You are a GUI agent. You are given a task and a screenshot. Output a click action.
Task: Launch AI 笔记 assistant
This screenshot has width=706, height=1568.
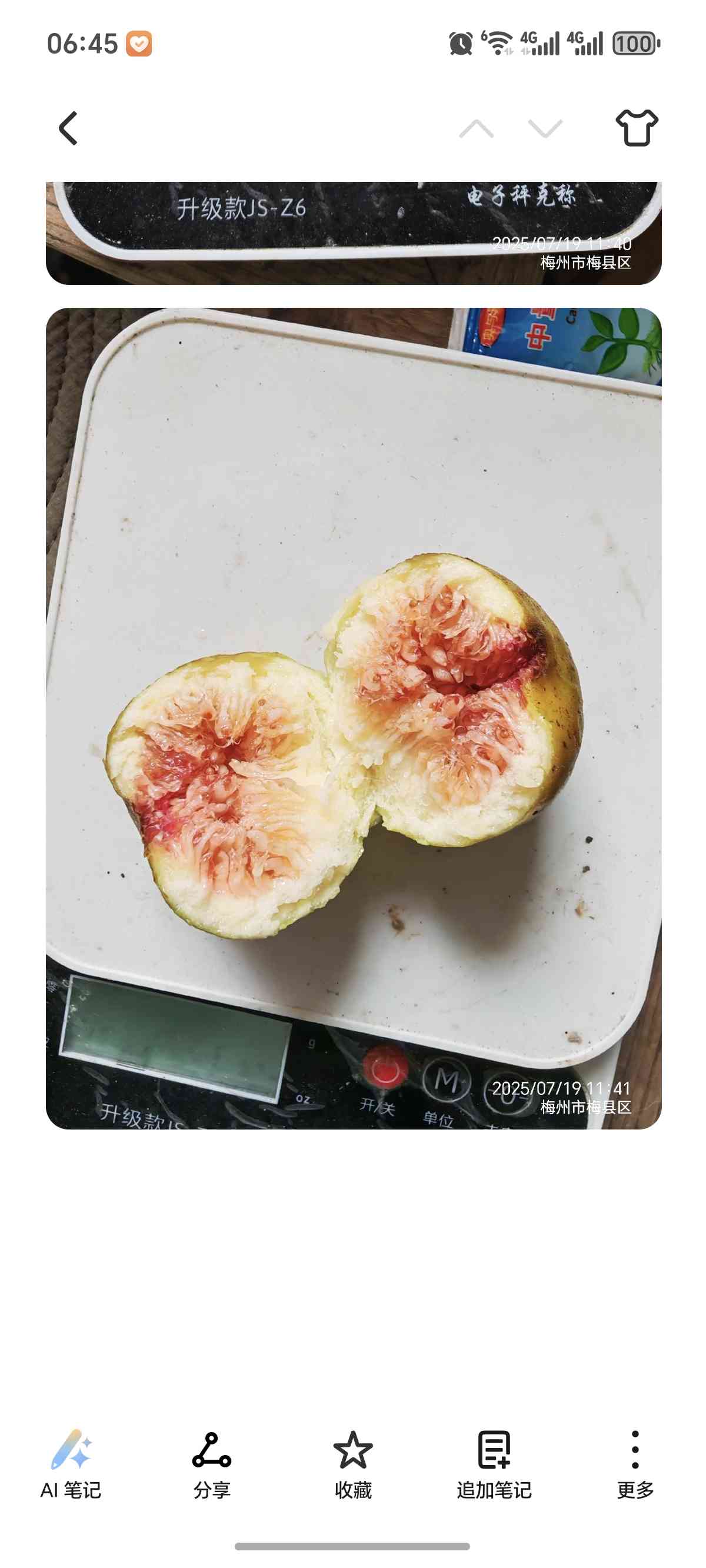(x=71, y=1463)
